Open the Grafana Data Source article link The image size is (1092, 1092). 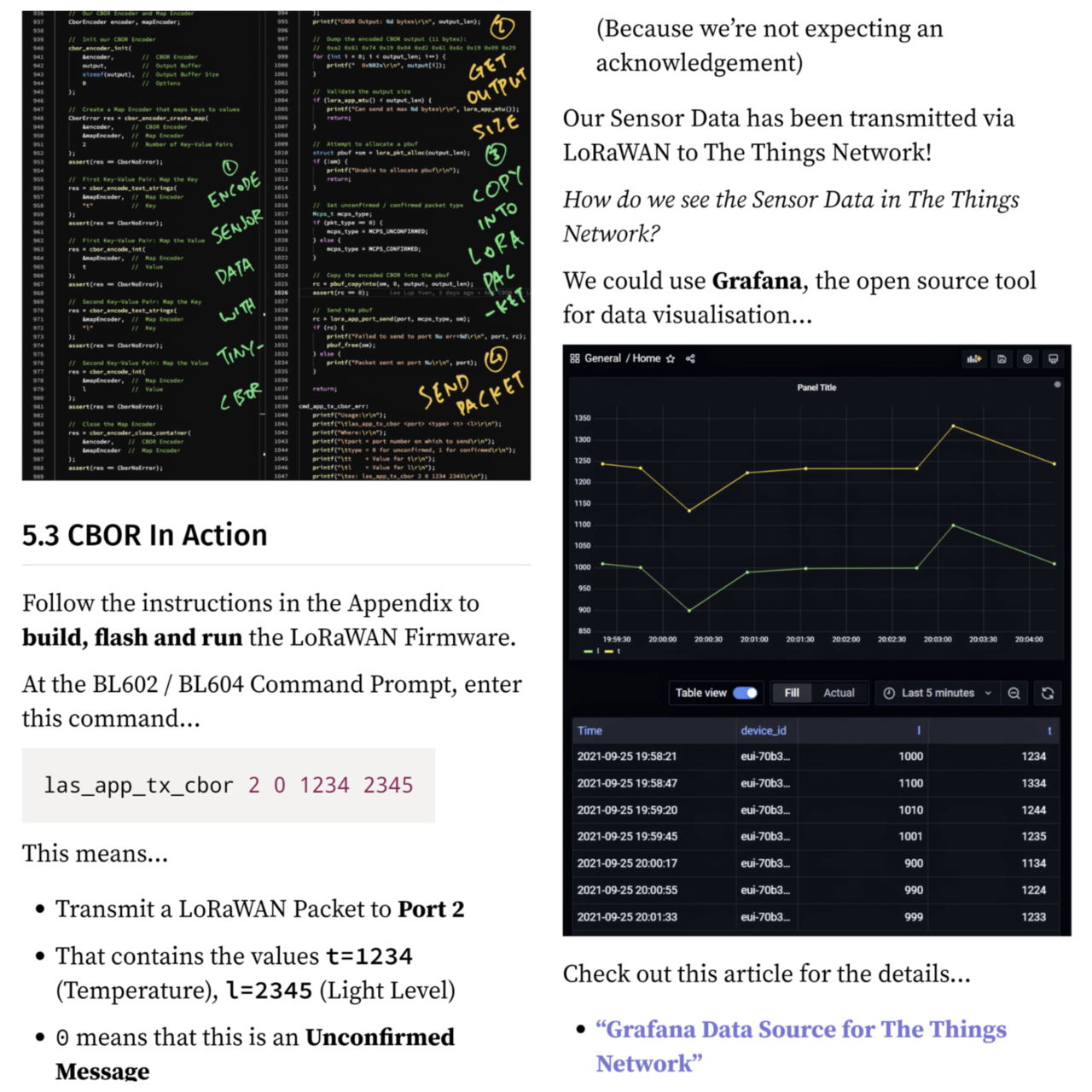[800, 1030]
